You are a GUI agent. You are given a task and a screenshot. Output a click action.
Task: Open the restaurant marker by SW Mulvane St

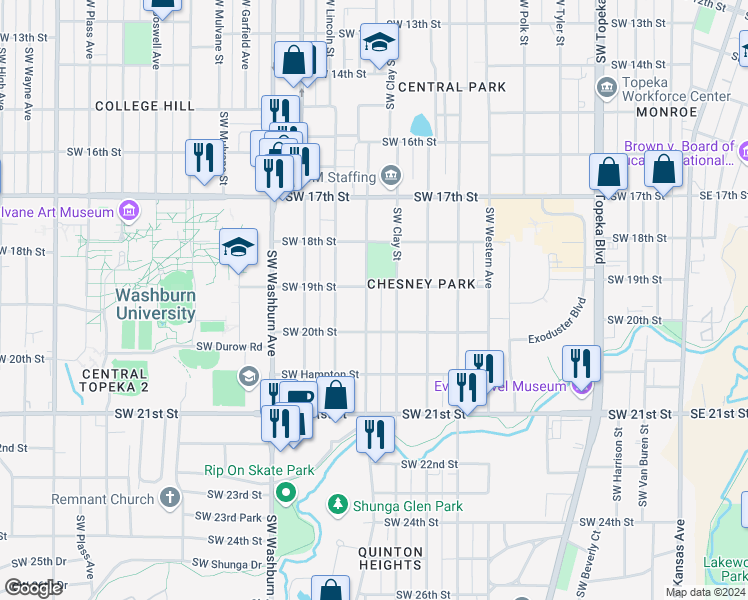203,159
